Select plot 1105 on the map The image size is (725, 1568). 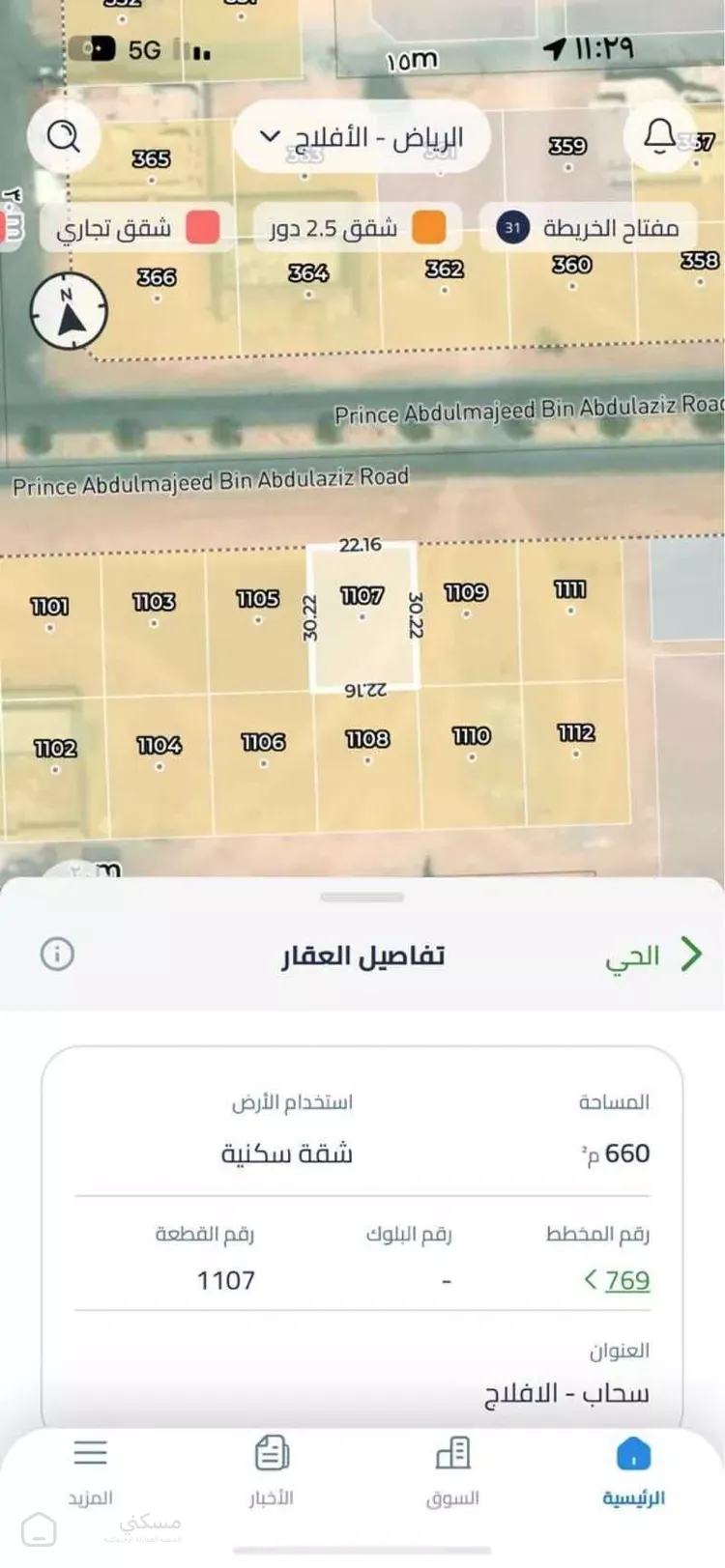pyautogui.click(x=257, y=599)
